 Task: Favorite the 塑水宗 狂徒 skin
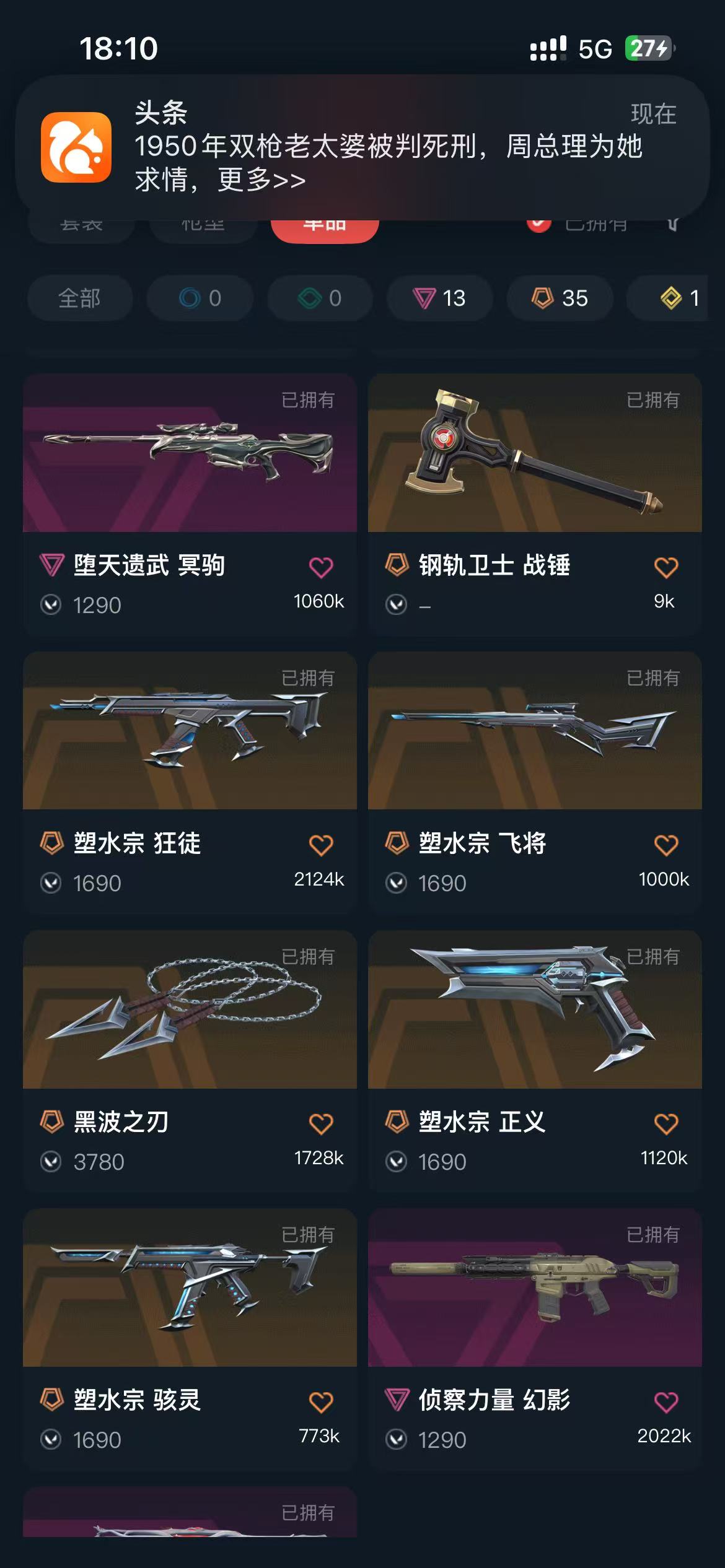(321, 845)
